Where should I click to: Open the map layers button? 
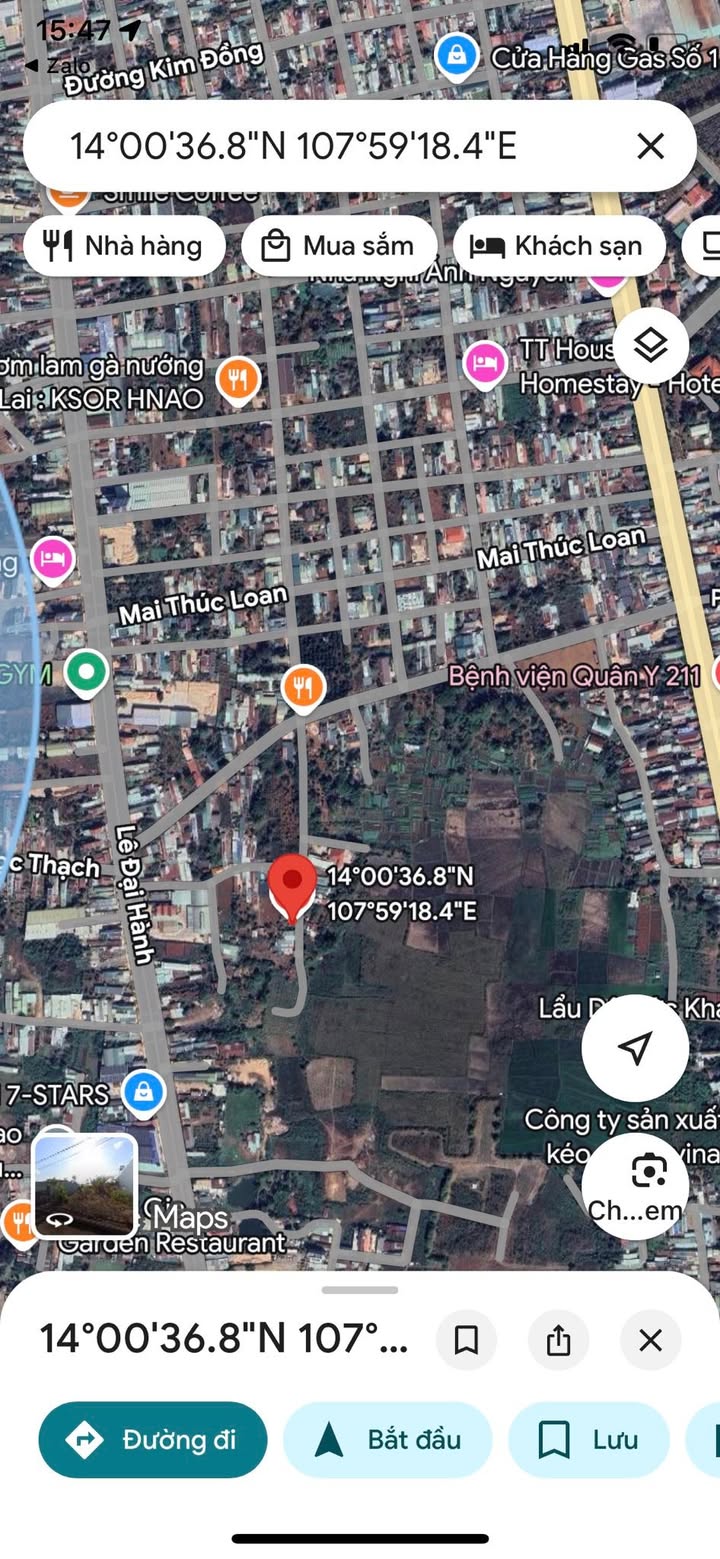coord(651,346)
